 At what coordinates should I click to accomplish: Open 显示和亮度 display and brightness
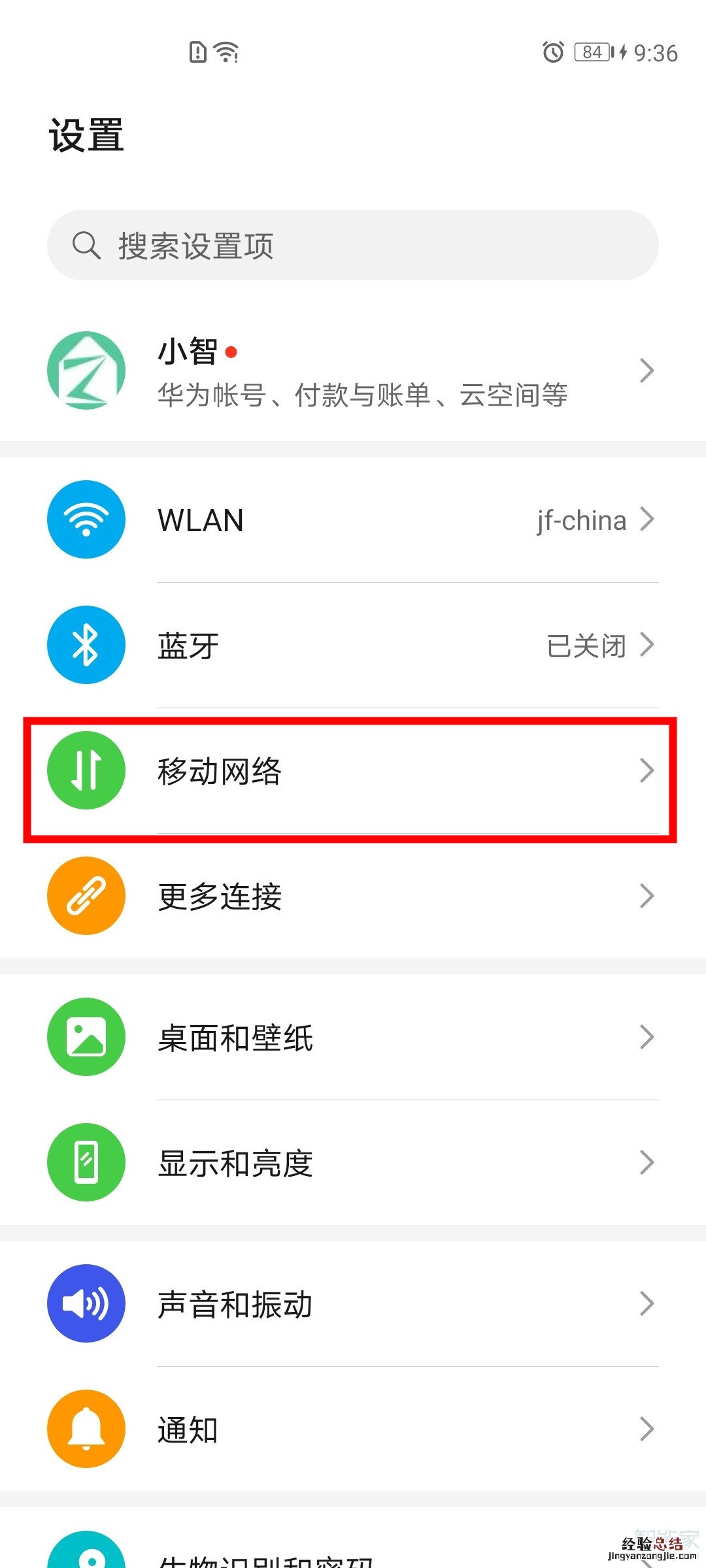(353, 1163)
